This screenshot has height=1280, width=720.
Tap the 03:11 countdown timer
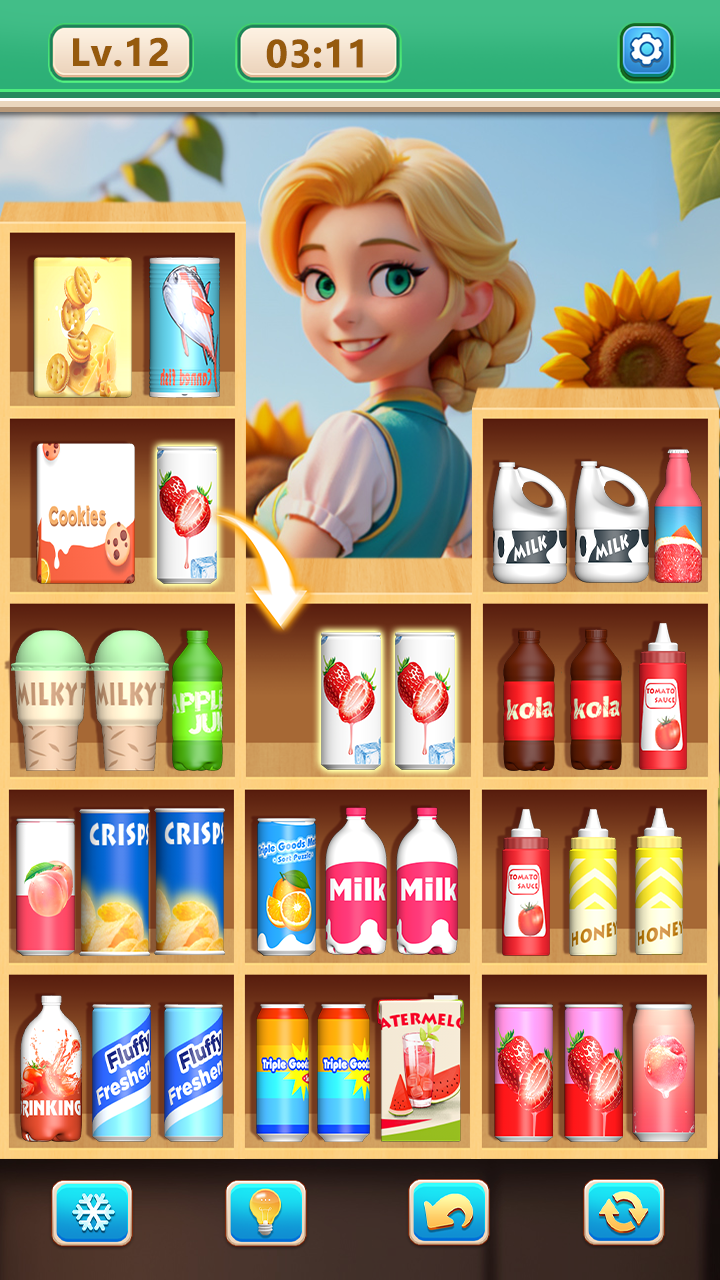[x=318, y=52]
